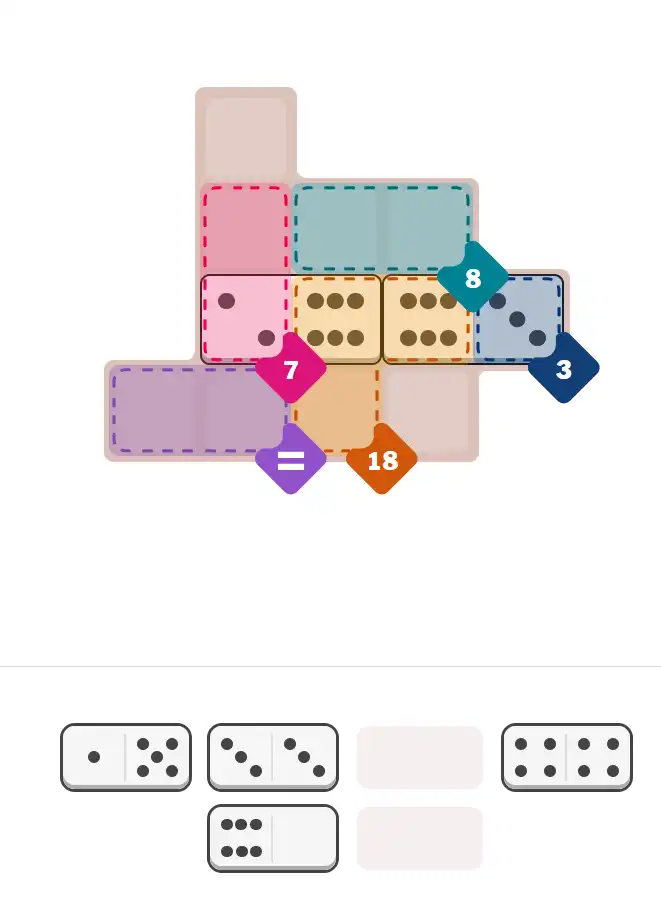Select the double-four domino in the tray
Viewport: 661px width, 923px height.
click(566, 757)
